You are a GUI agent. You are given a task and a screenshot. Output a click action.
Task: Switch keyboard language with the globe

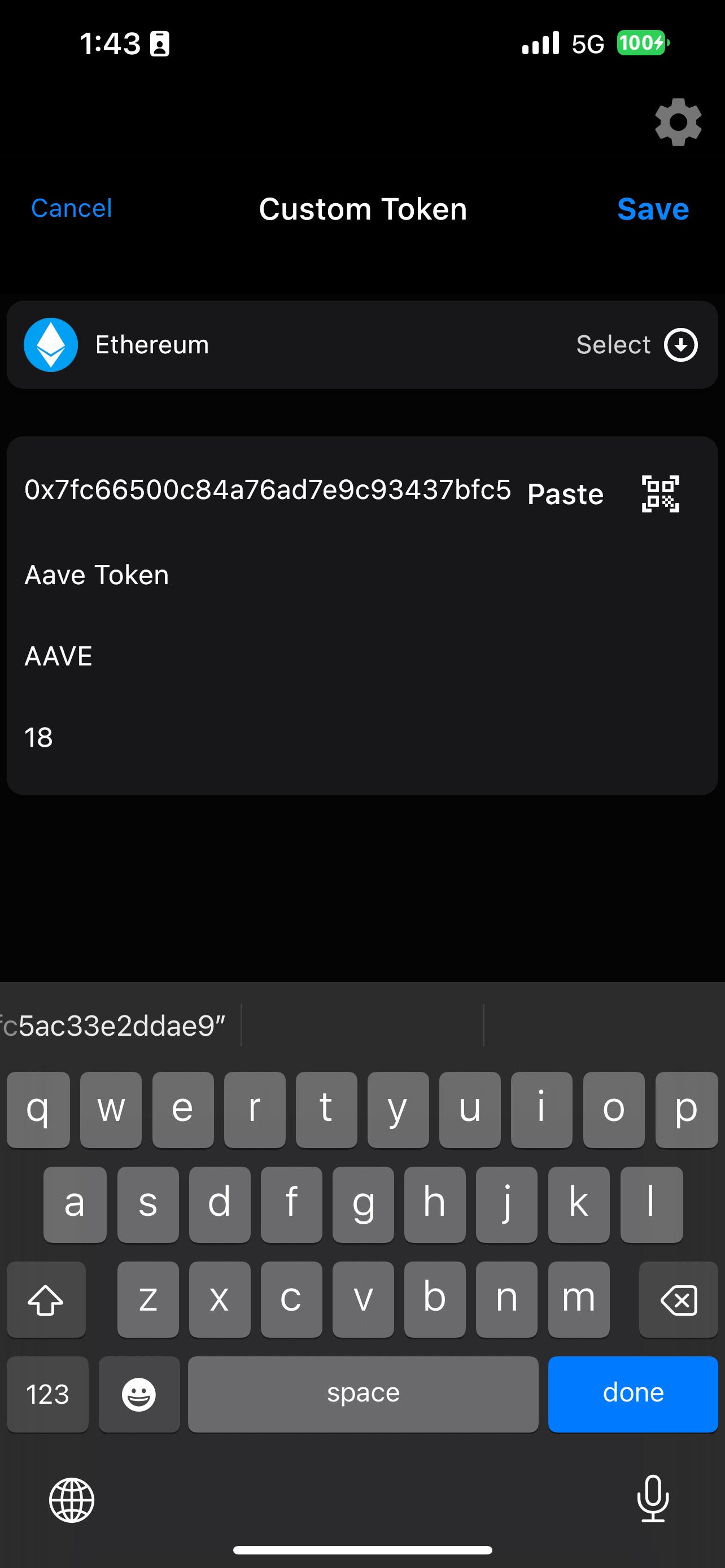pos(72,1500)
